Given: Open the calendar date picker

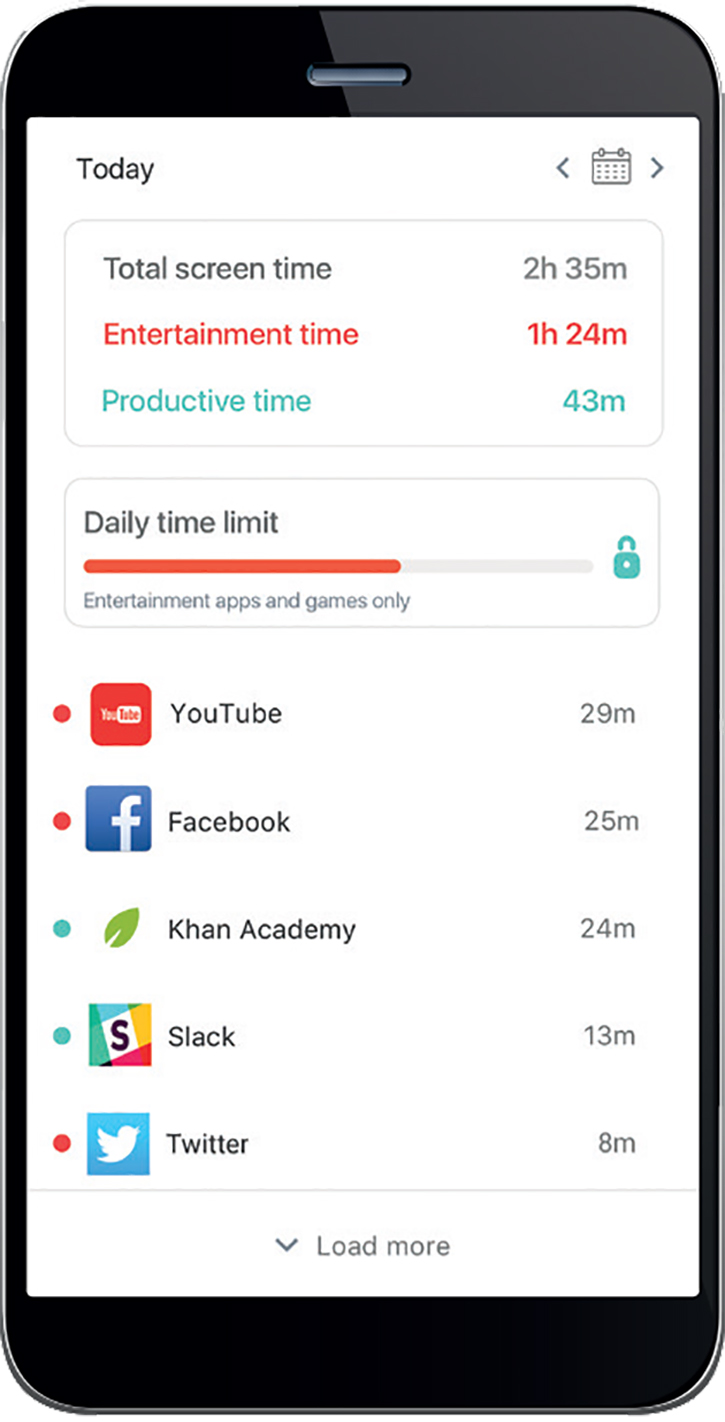Looking at the screenshot, I should tap(611, 167).
